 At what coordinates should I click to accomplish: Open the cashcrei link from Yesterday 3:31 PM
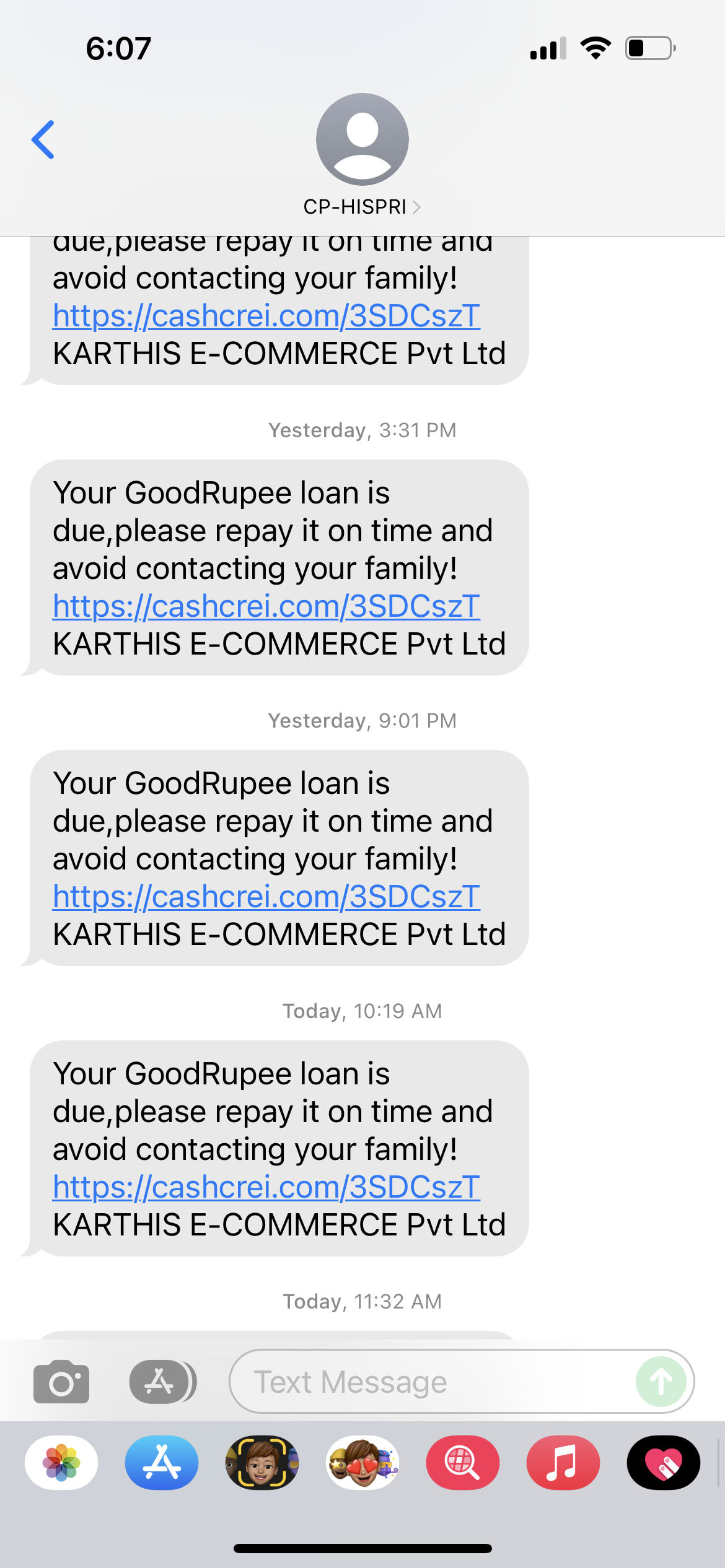click(x=266, y=606)
